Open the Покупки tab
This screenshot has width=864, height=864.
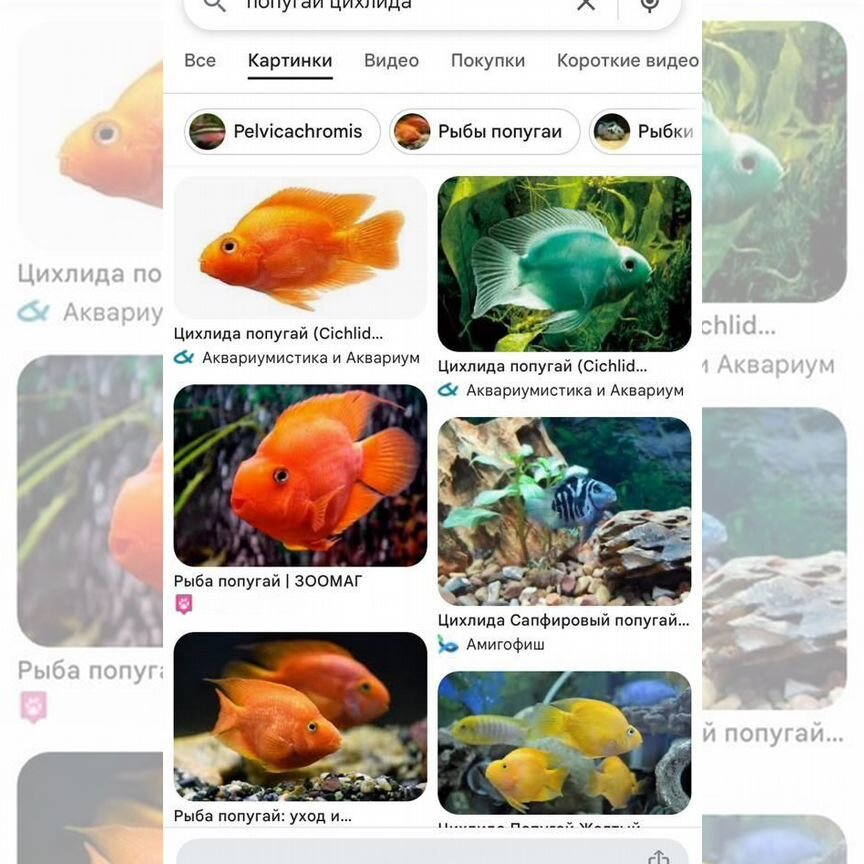point(488,61)
